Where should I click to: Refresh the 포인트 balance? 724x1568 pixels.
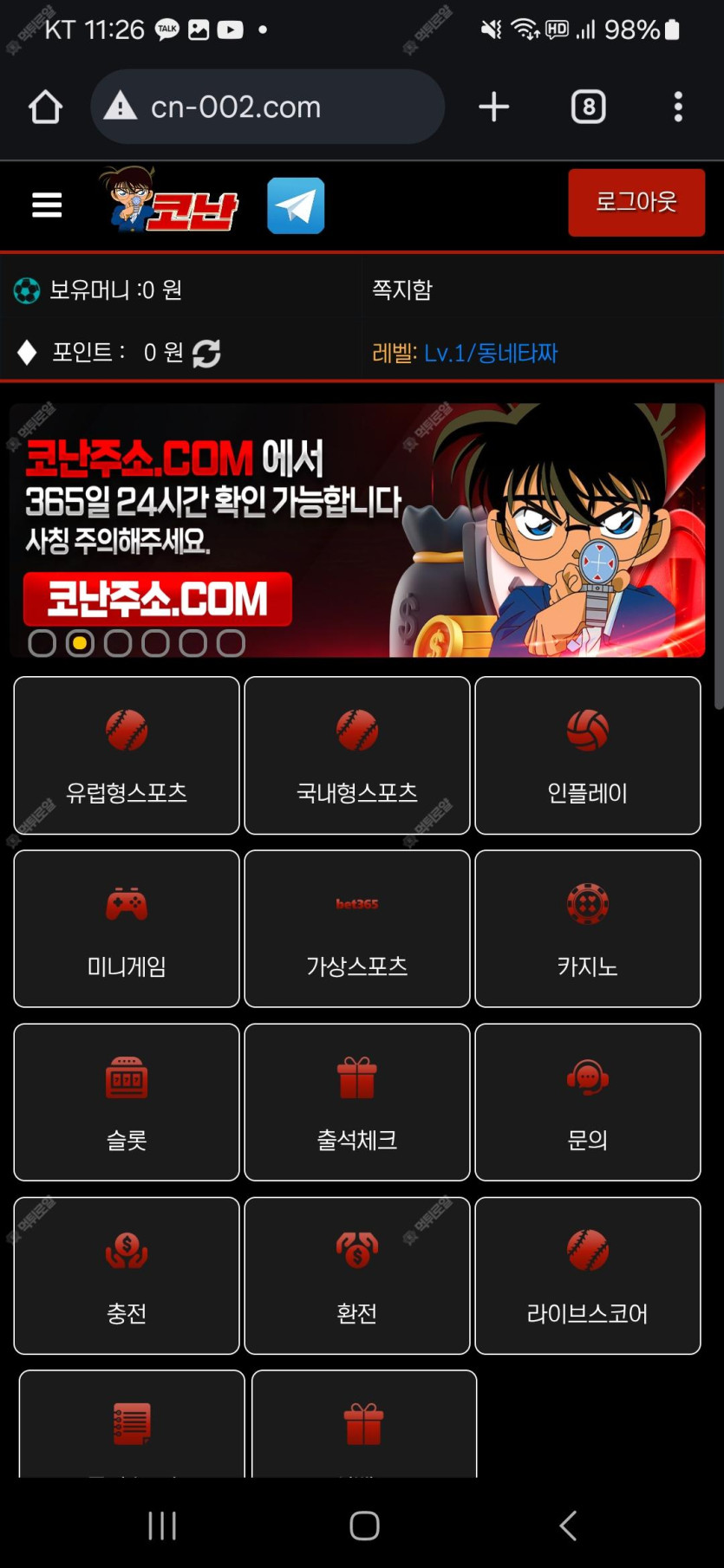pyautogui.click(x=206, y=354)
